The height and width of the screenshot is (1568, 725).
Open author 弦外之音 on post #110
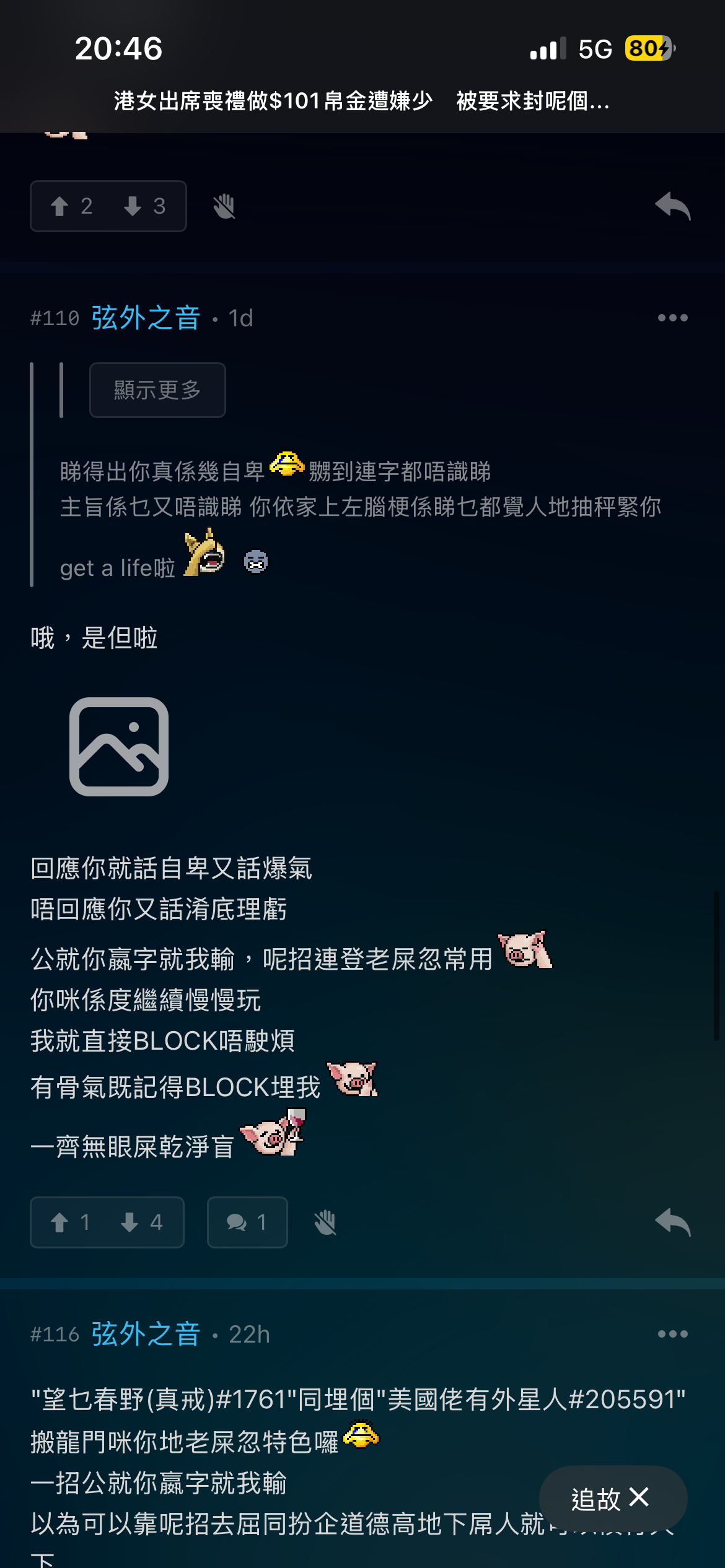tap(146, 318)
